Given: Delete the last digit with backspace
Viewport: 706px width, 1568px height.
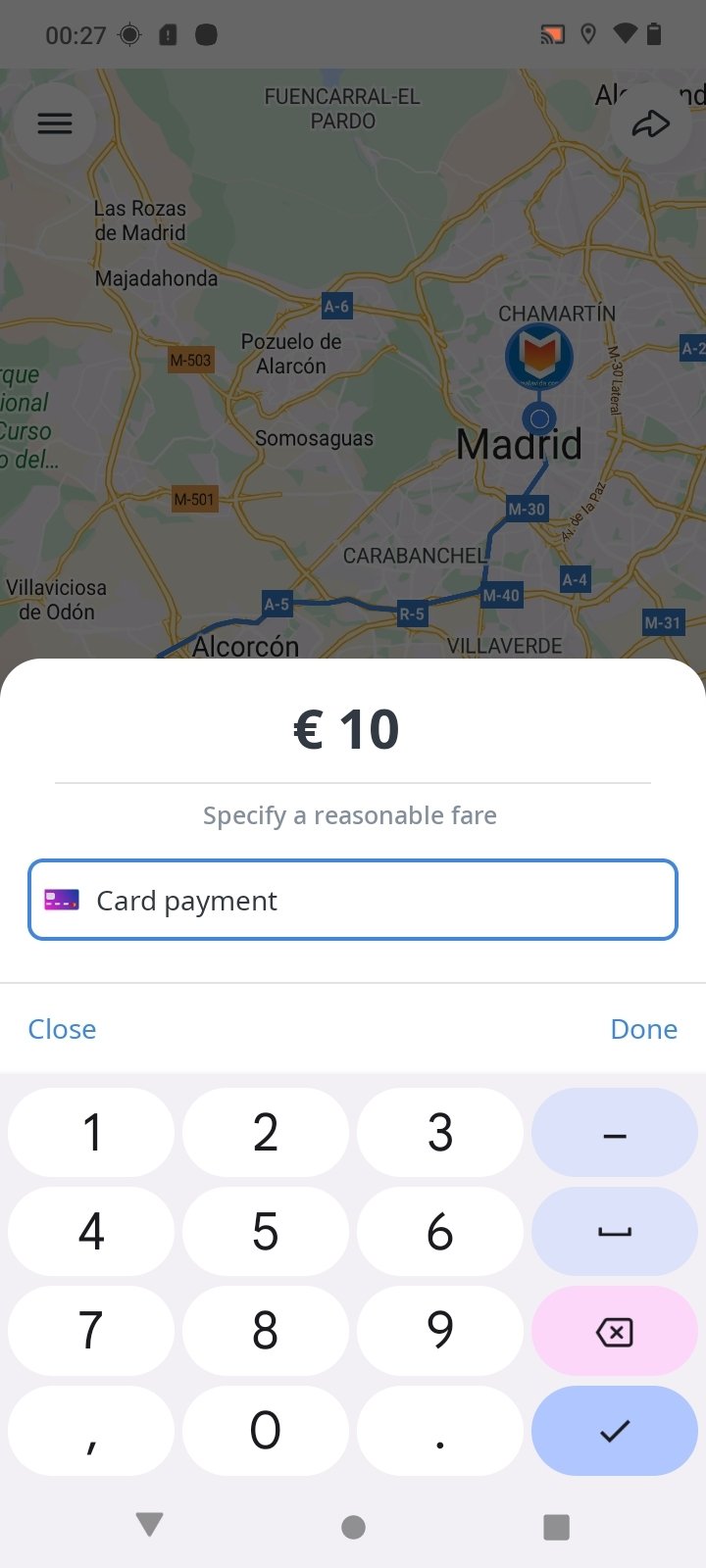Looking at the screenshot, I should [614, 1331].
